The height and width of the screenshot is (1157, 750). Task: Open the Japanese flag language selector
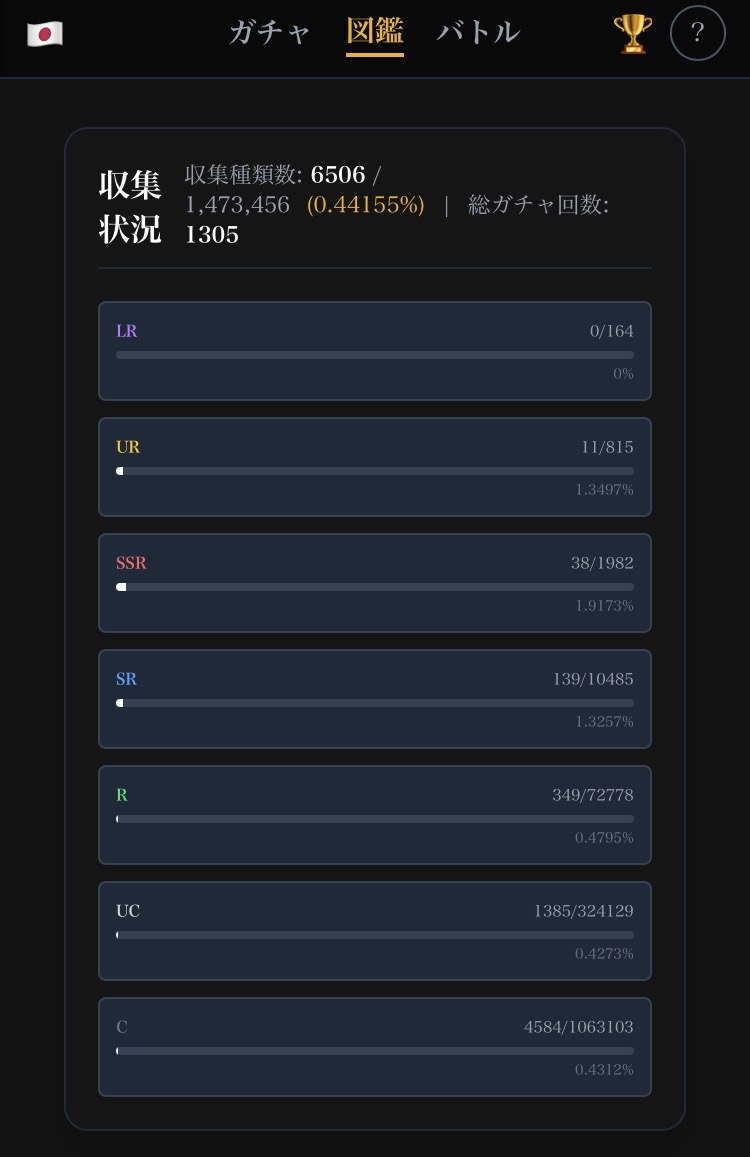pyautogui.click(x=44, y=34)
